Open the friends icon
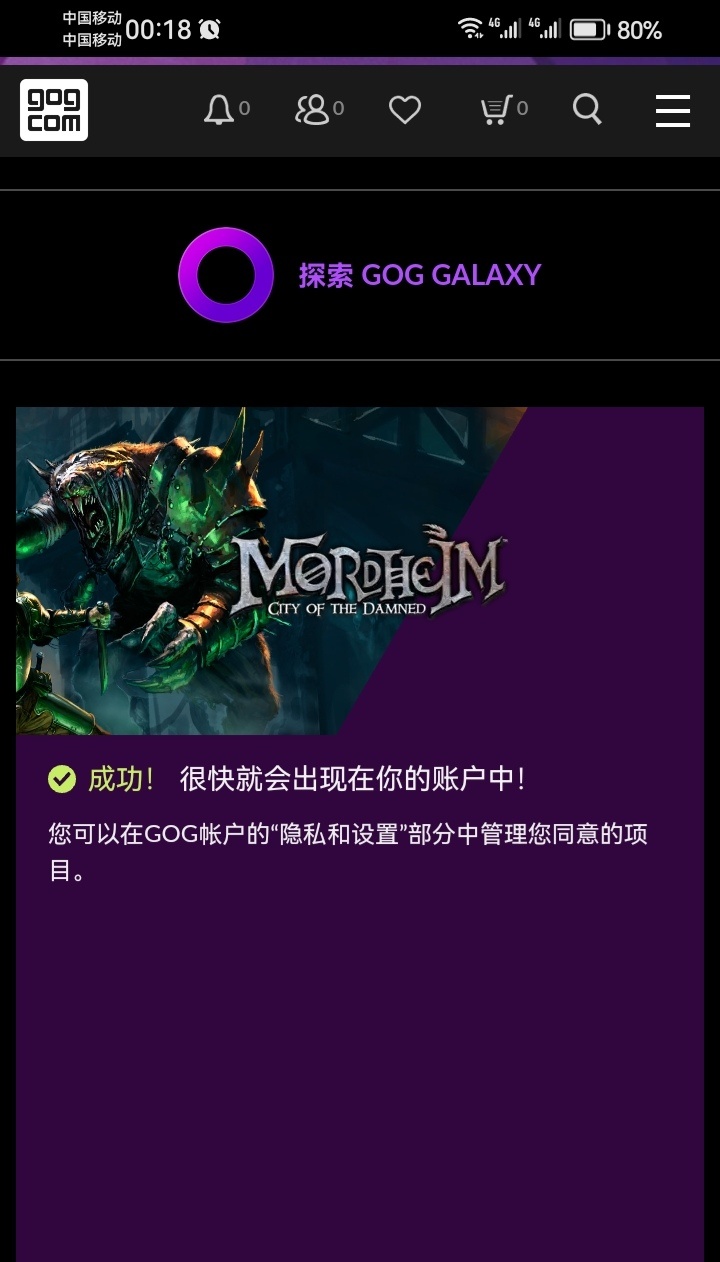Image resolution: width=720 pixels, height=1262 pixels. (x=313, y=110)
